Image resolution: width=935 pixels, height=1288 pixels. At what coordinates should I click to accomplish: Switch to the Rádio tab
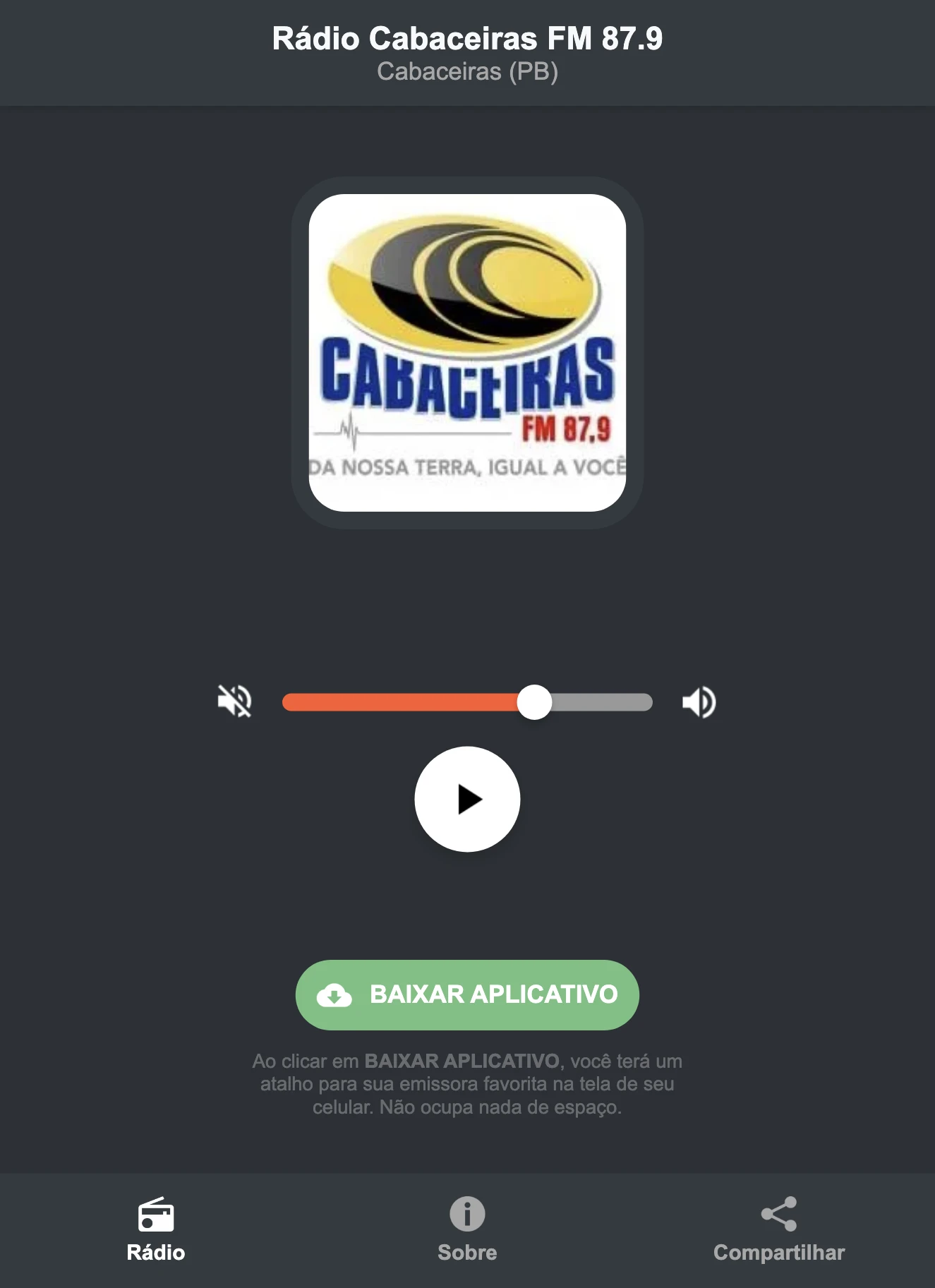pyautogui.click(x=155, y=1232)
